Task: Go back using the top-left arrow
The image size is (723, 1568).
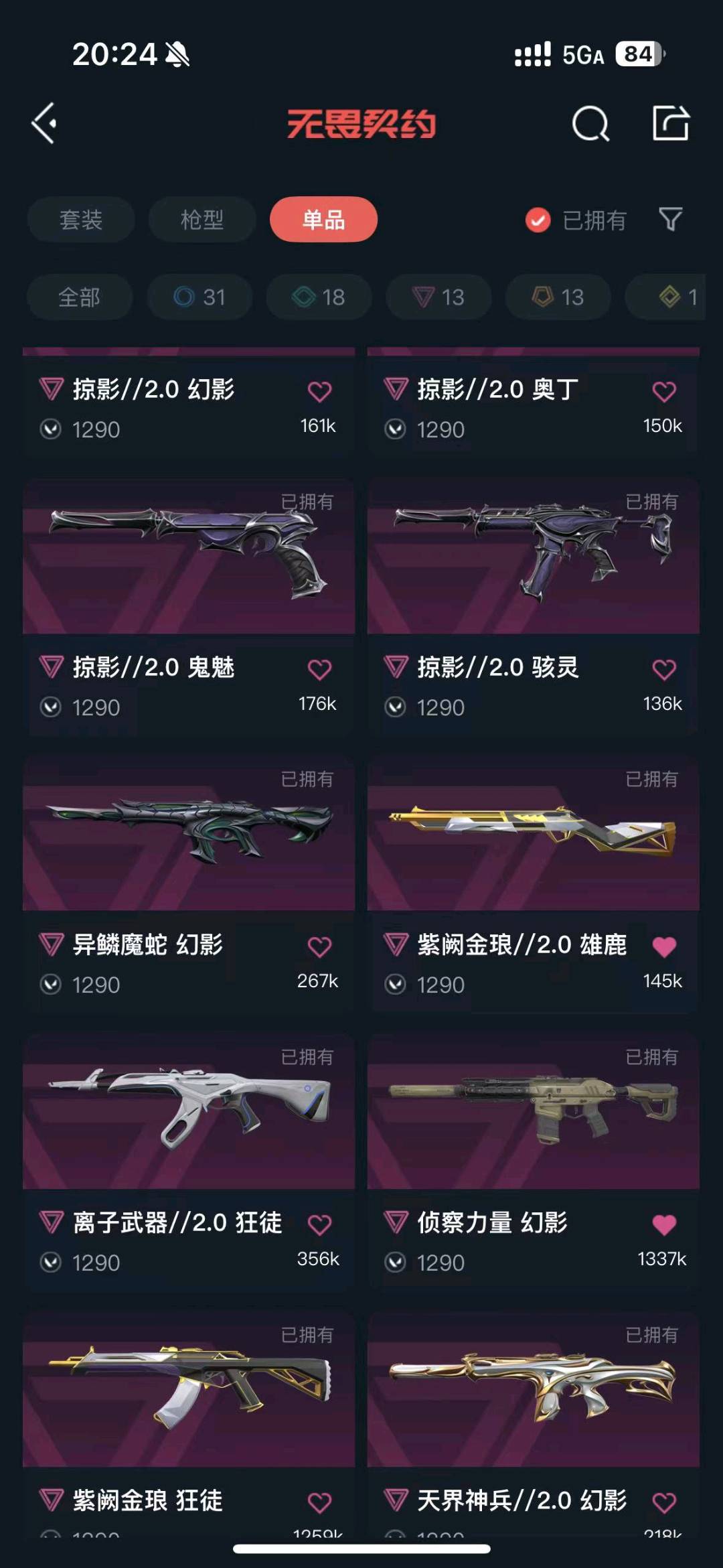Action: coord(44,123)
